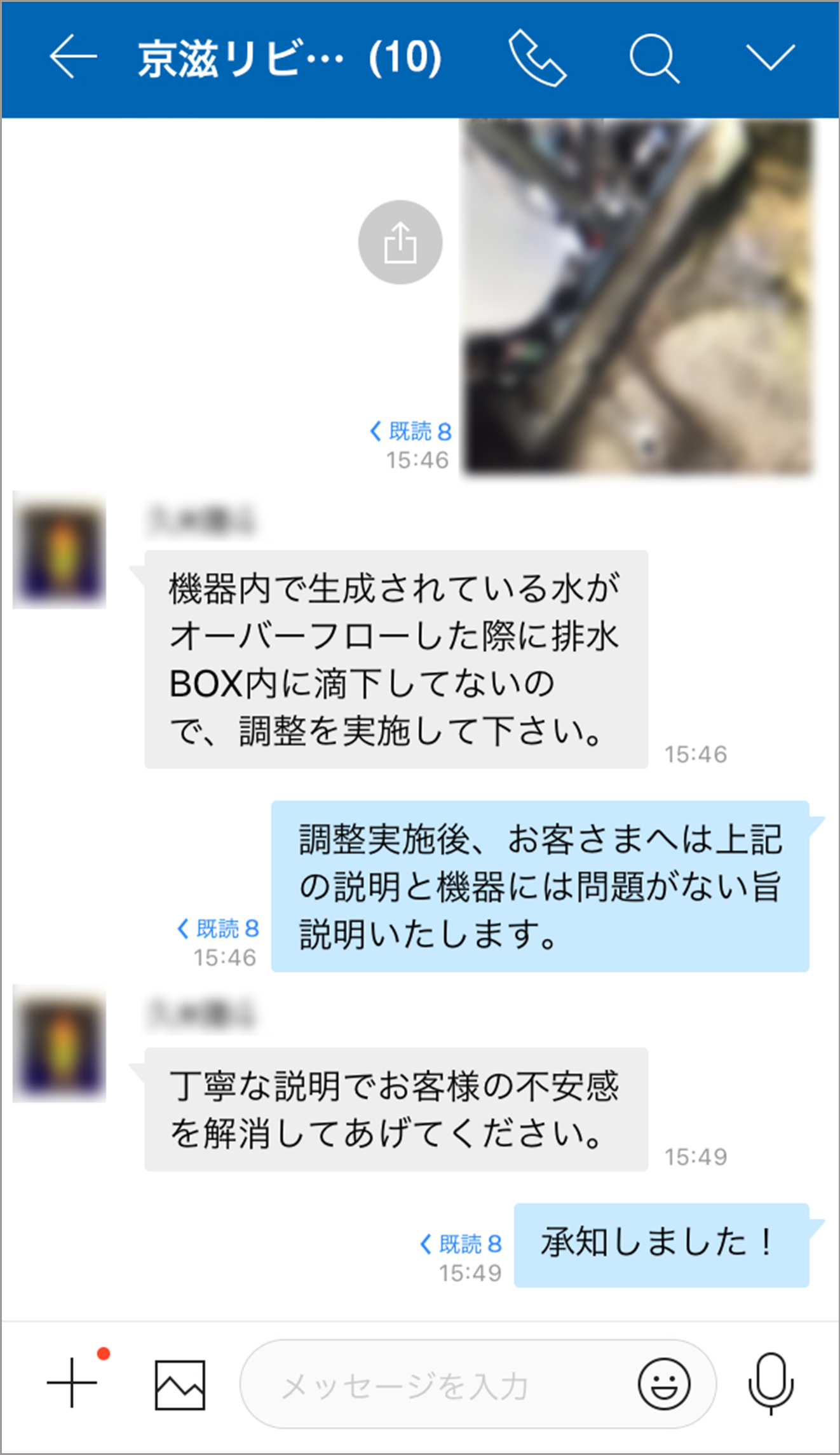Start a voice call in this group
The height and width of the screenshot is (1455, 840).
(x=537, y=57)
